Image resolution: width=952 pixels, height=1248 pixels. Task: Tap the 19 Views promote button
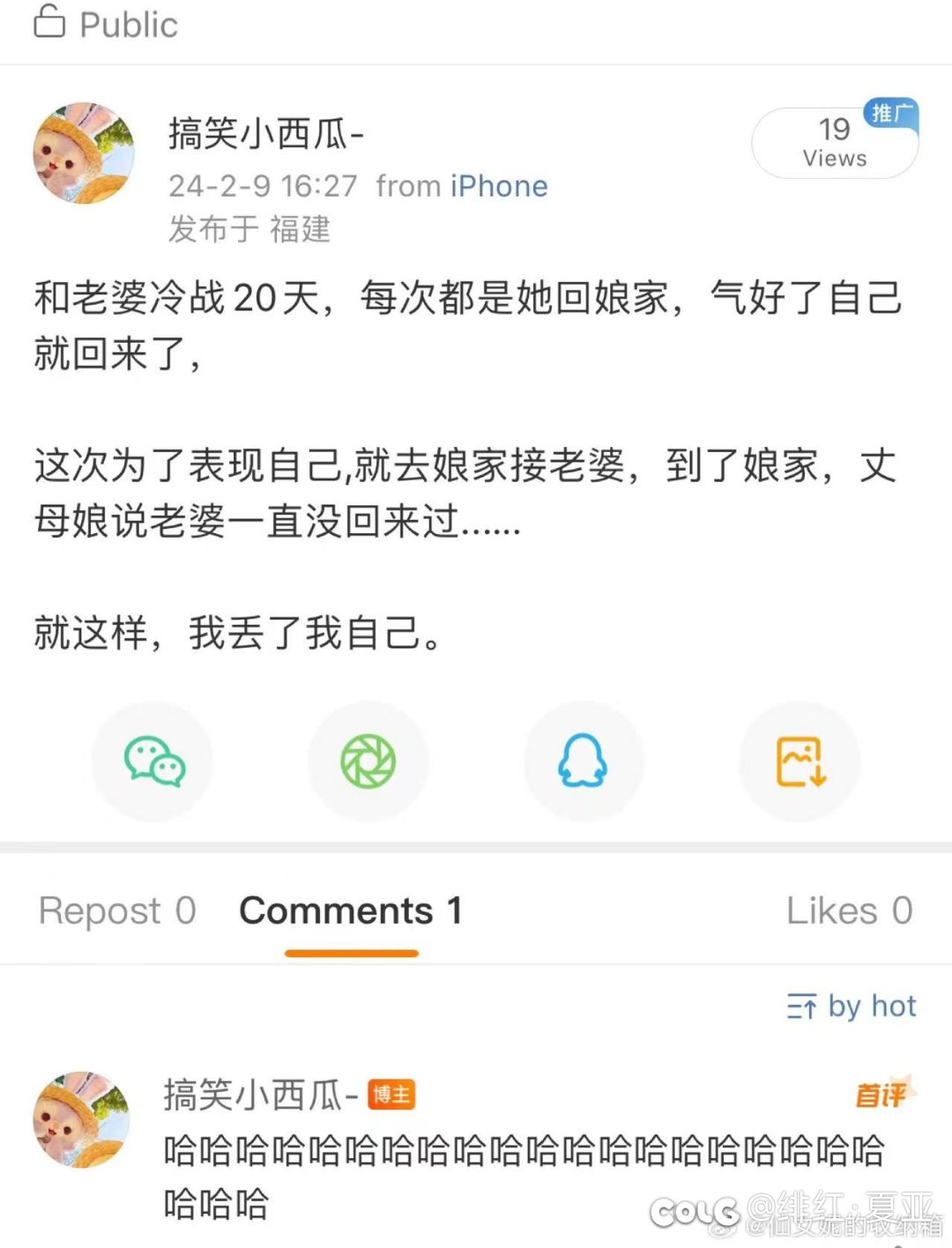[834, 143]
